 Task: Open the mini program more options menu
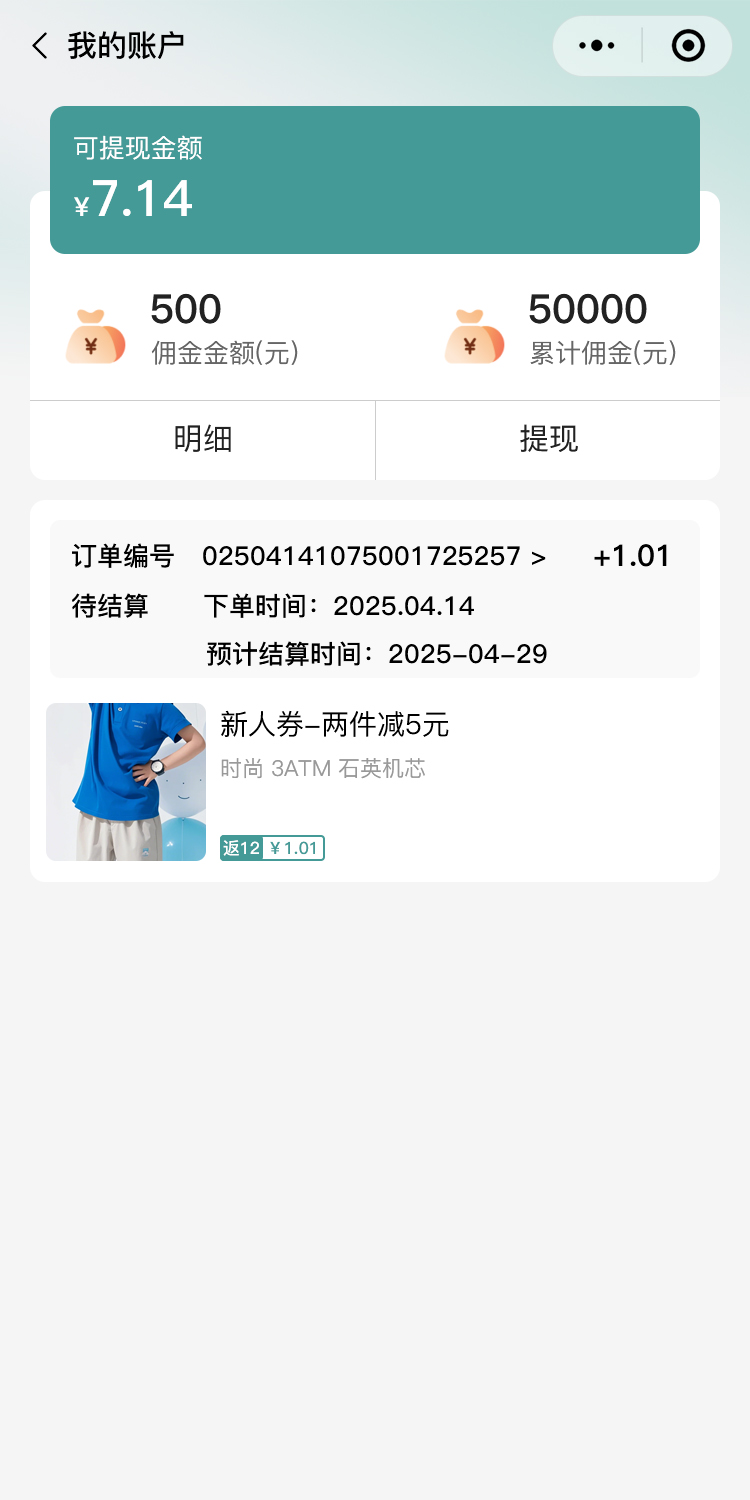click(597, 46)
